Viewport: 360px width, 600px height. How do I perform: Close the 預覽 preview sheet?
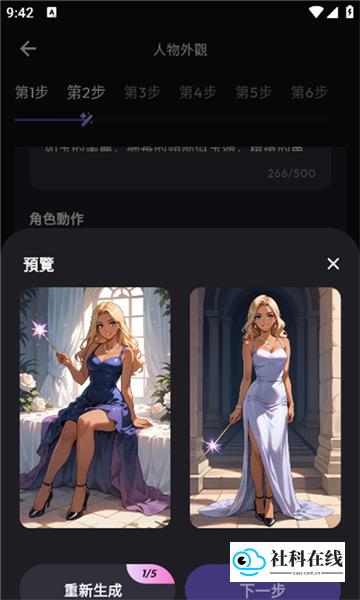[333, 264]
